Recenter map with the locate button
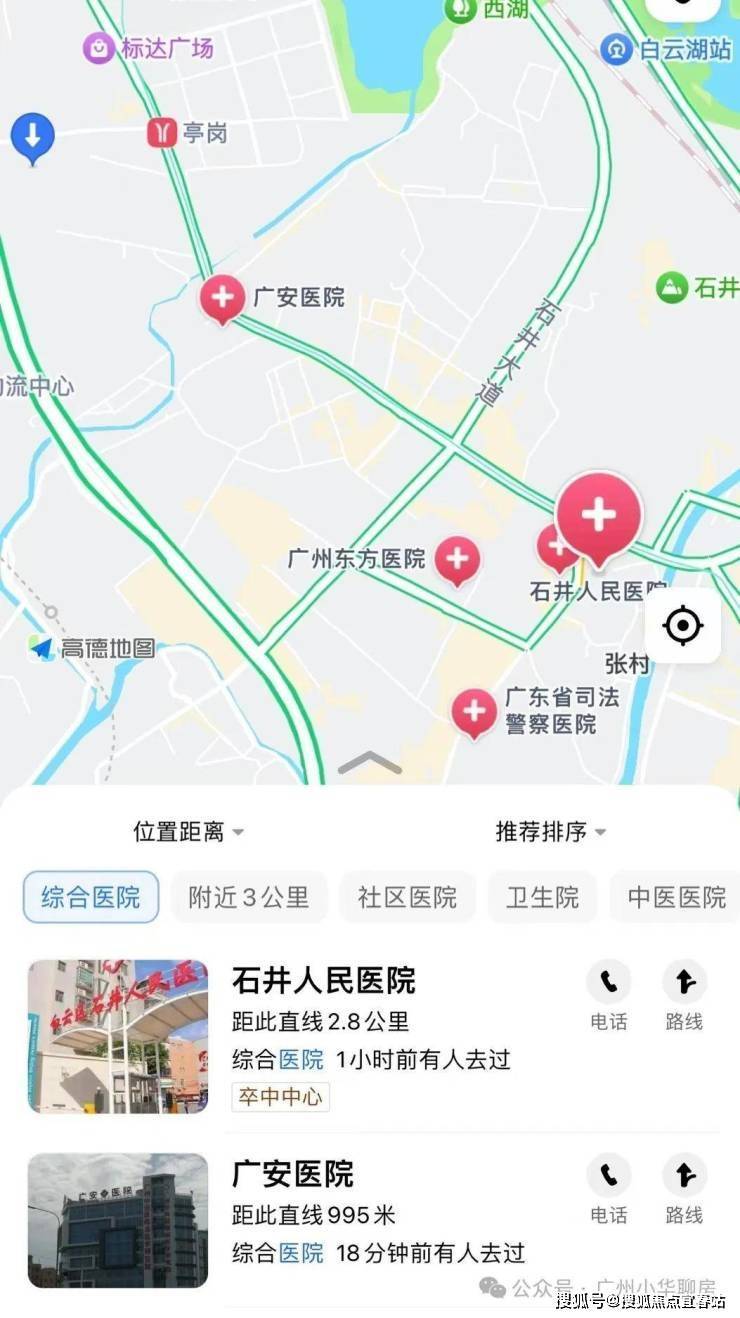 pos(683,626)
